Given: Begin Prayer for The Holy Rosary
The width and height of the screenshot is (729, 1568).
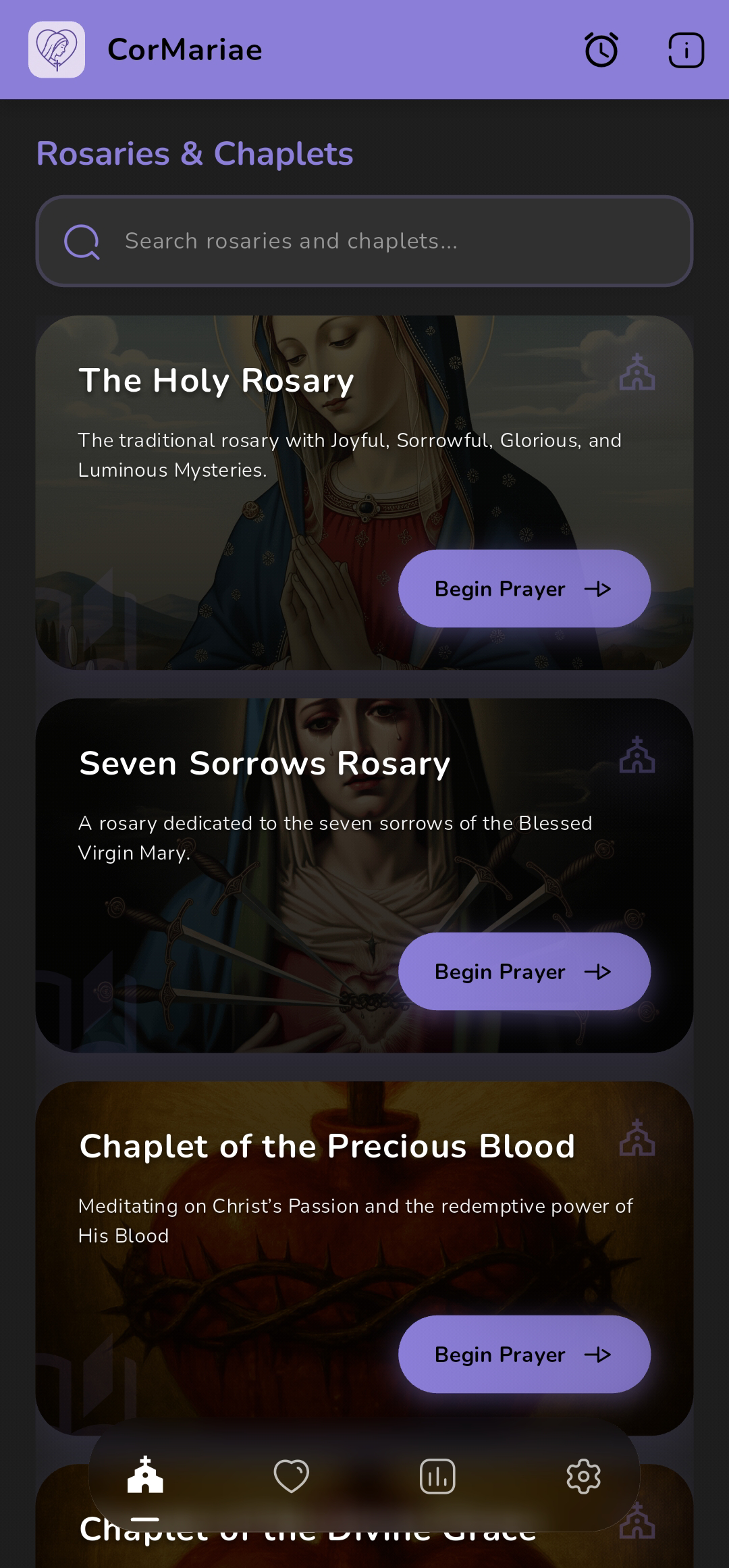Looking at the screenshot, I should pyautogui.click(x=524, y=588).
